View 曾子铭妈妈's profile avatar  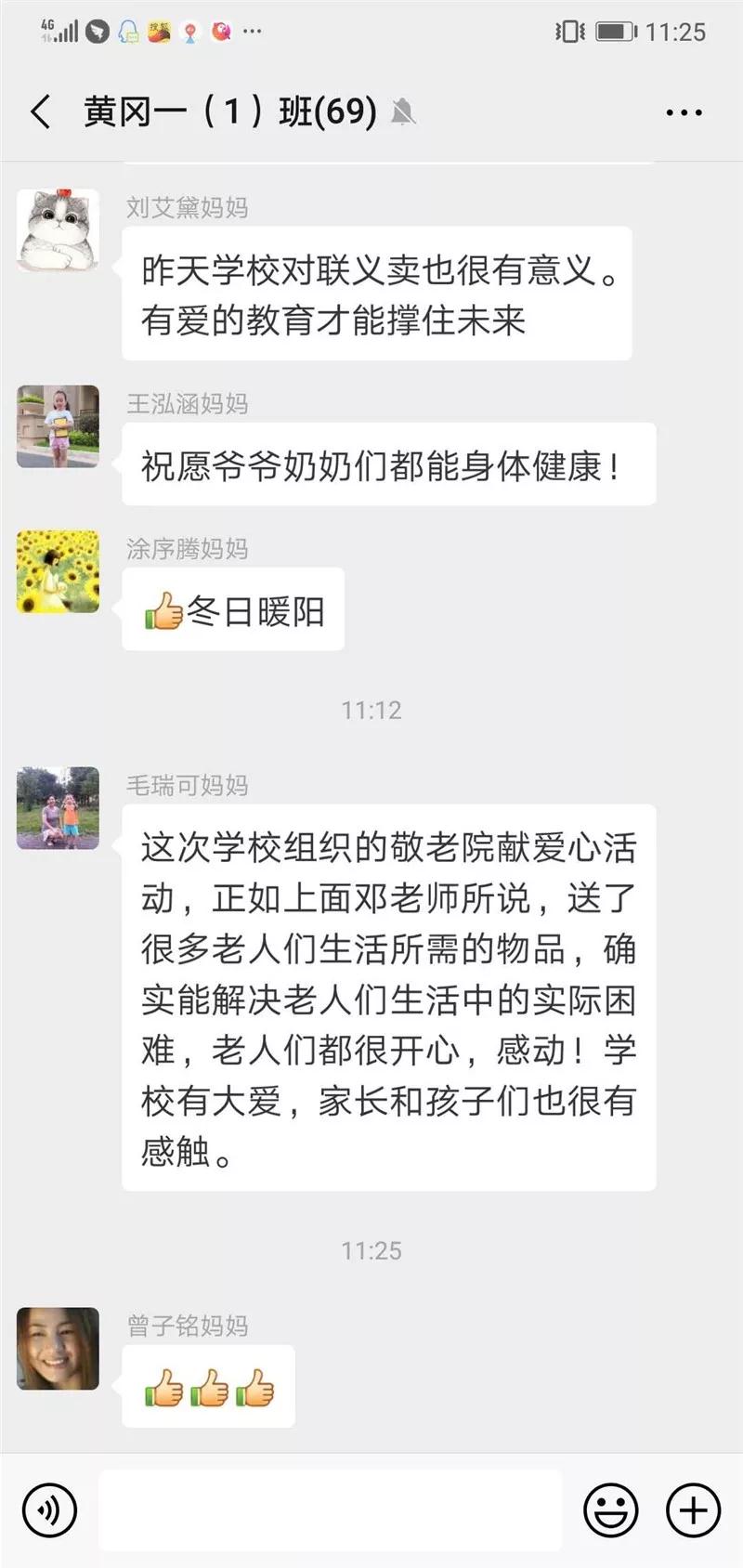click(x=58, y=1349)
